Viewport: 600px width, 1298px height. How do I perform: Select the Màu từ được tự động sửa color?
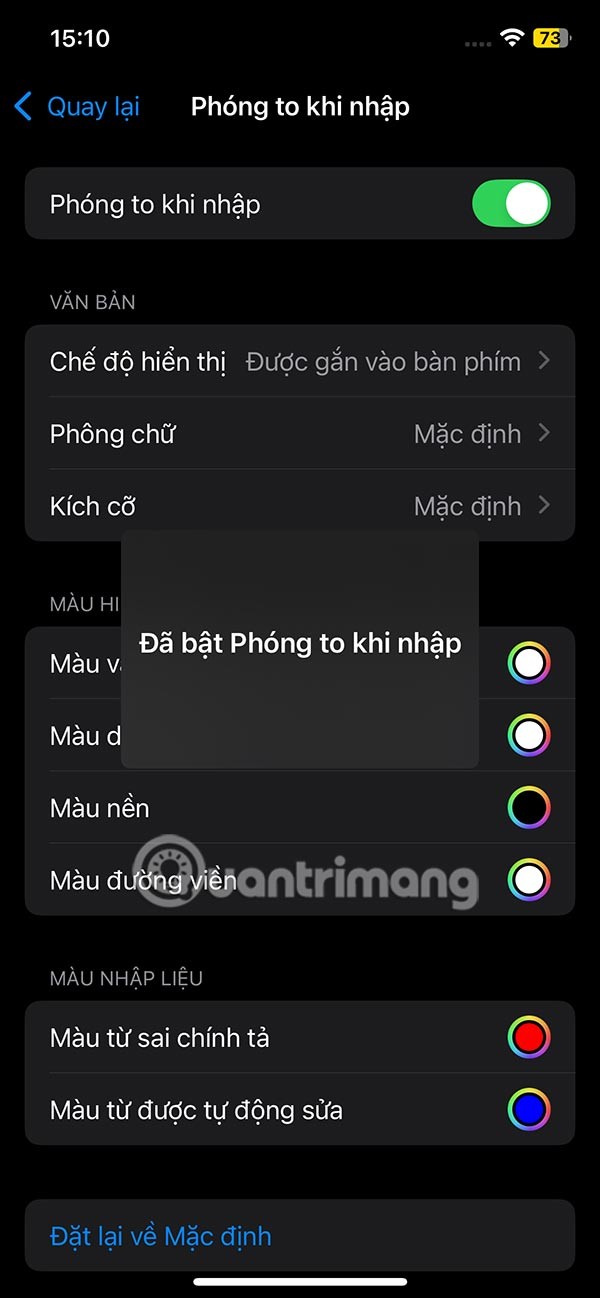click(529, 1110)
